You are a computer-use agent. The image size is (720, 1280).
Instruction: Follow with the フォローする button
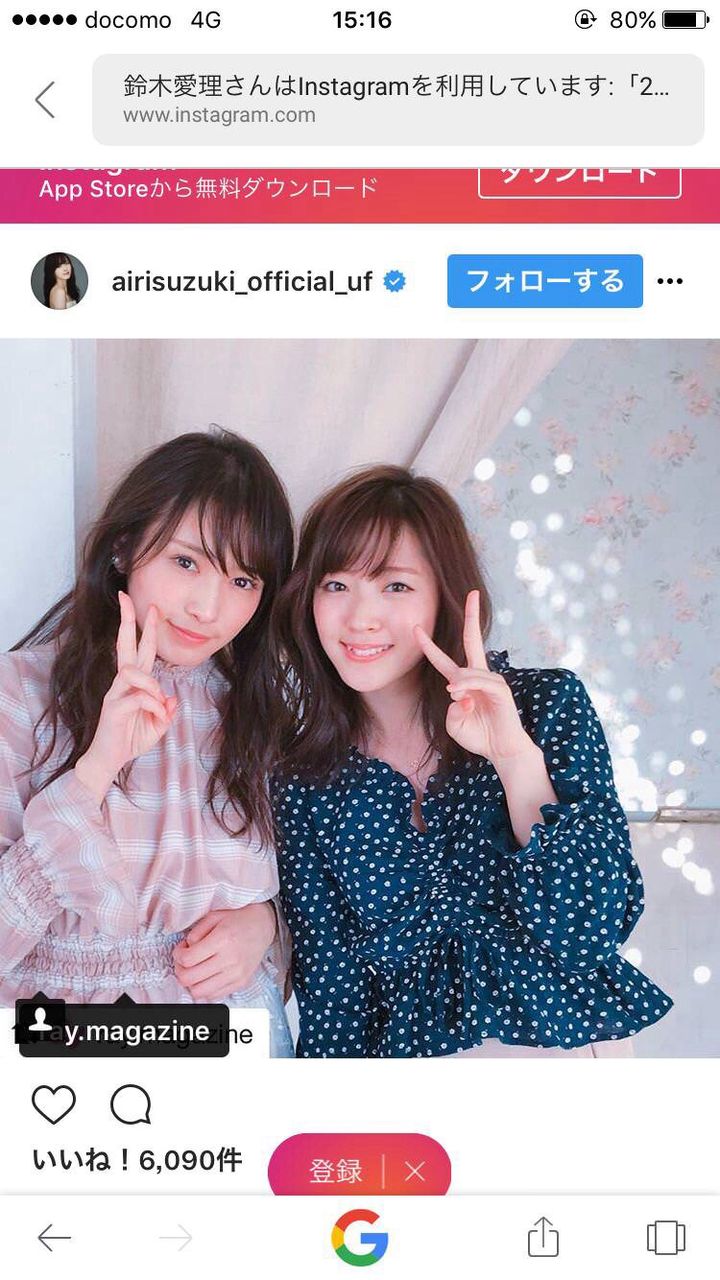click(545, 281)
